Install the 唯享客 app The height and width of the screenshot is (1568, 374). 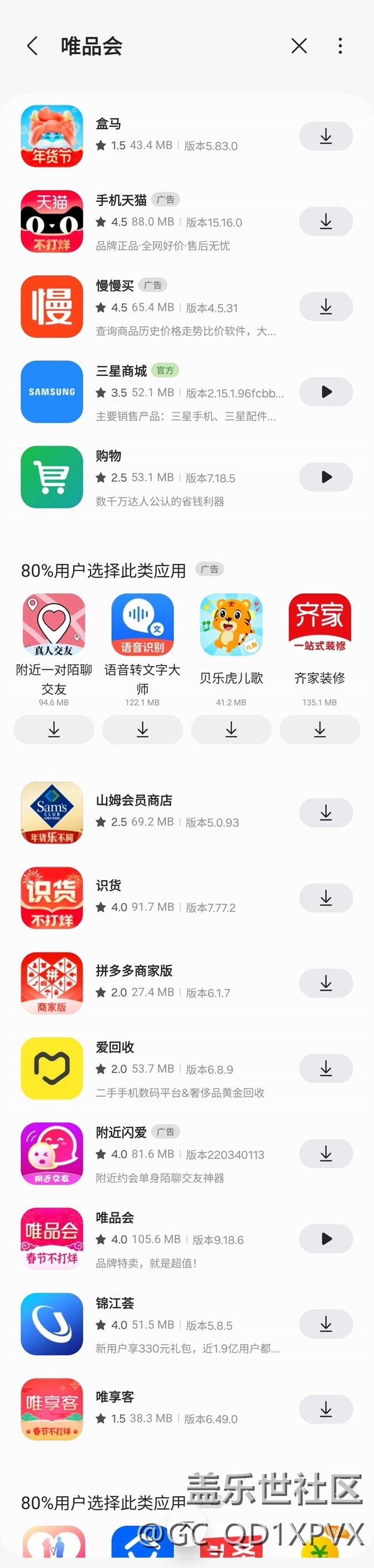click(325, 1409)
